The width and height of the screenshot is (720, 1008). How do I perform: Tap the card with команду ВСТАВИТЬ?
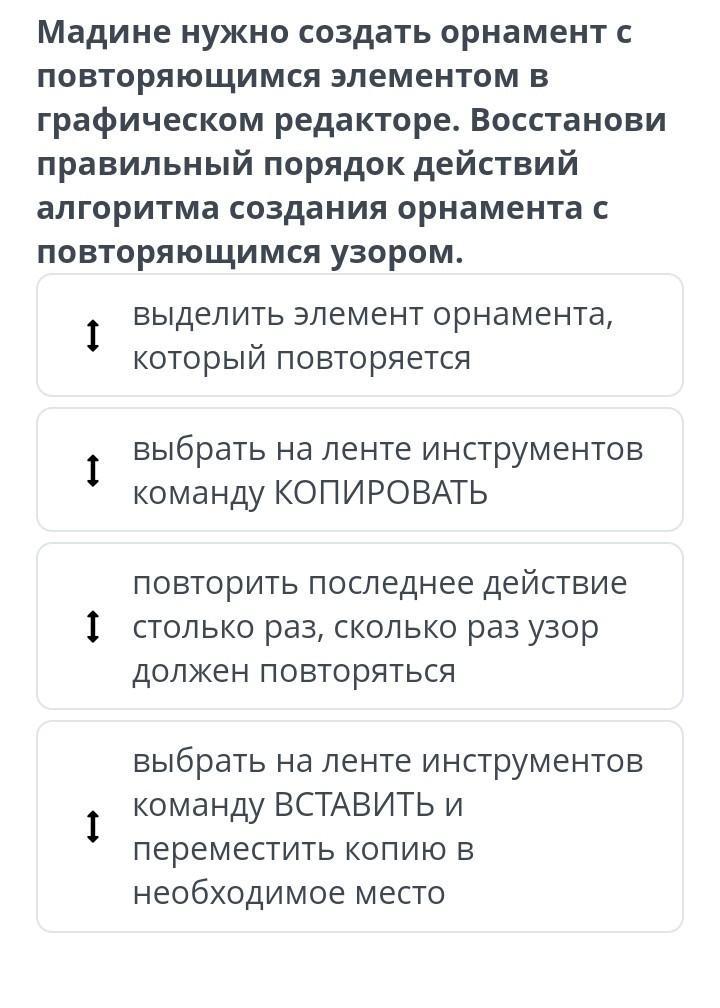[x=360, y=827]
